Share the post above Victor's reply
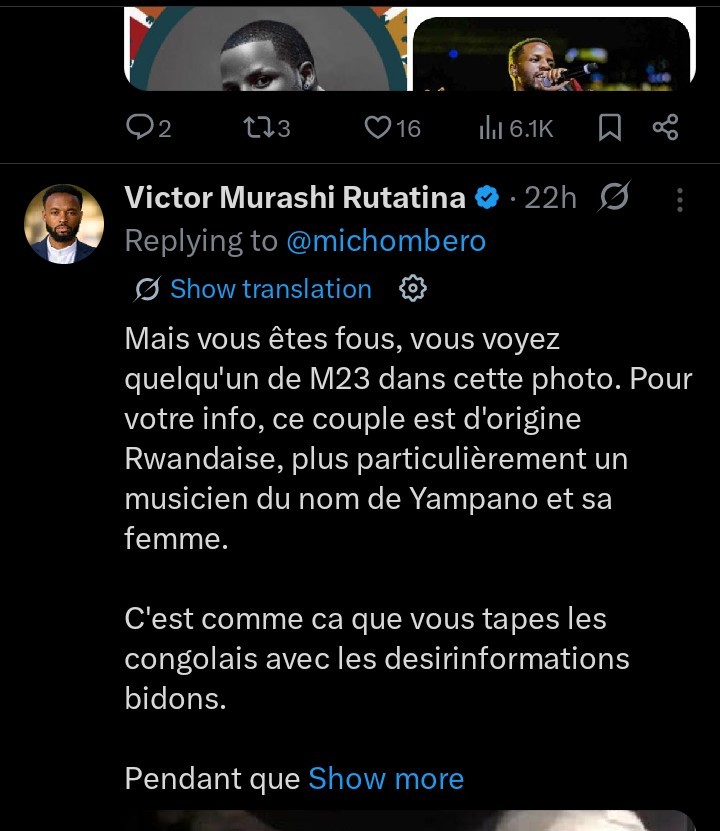 coord(665,127)
